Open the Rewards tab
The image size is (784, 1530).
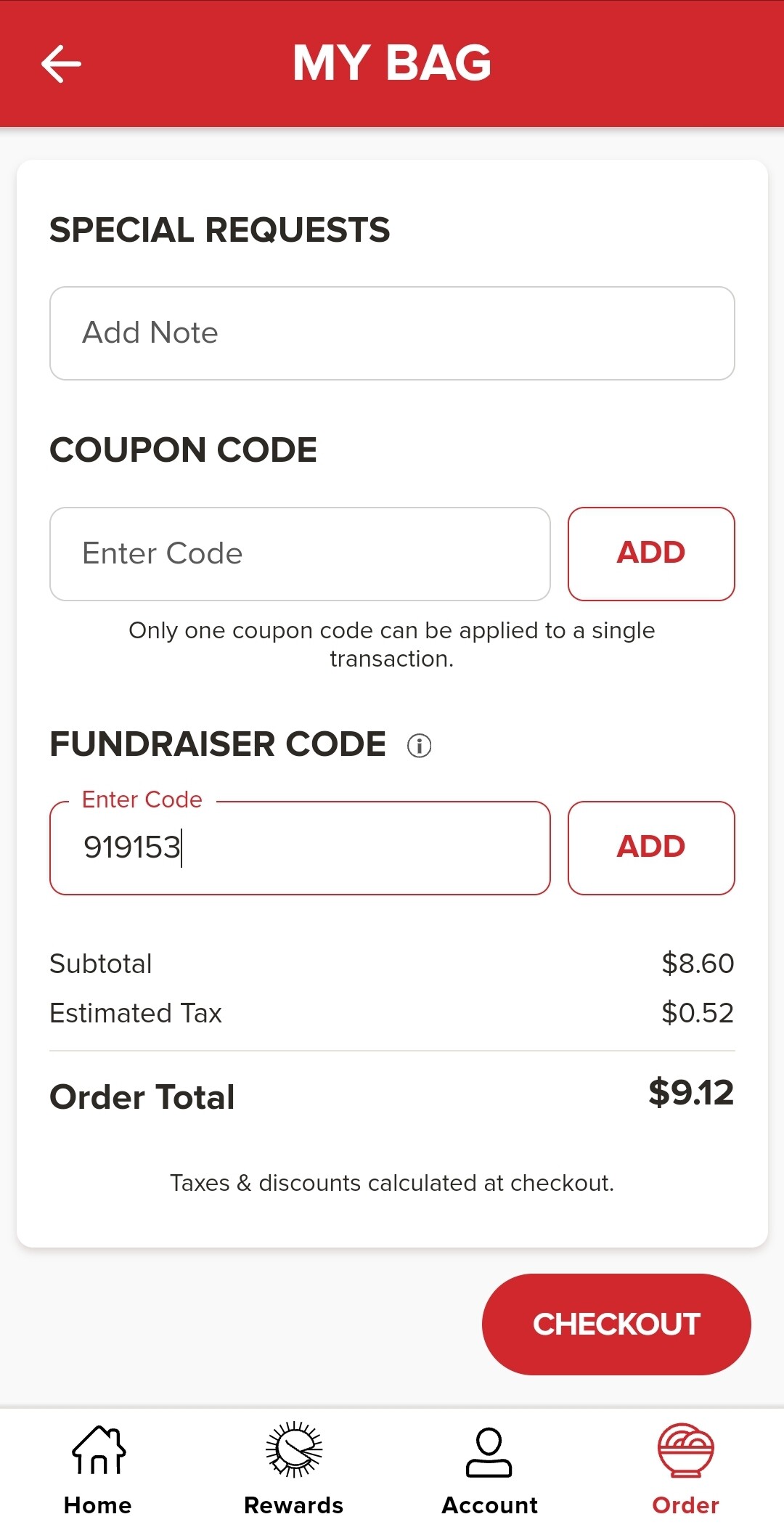click(x=294, y=1470)
